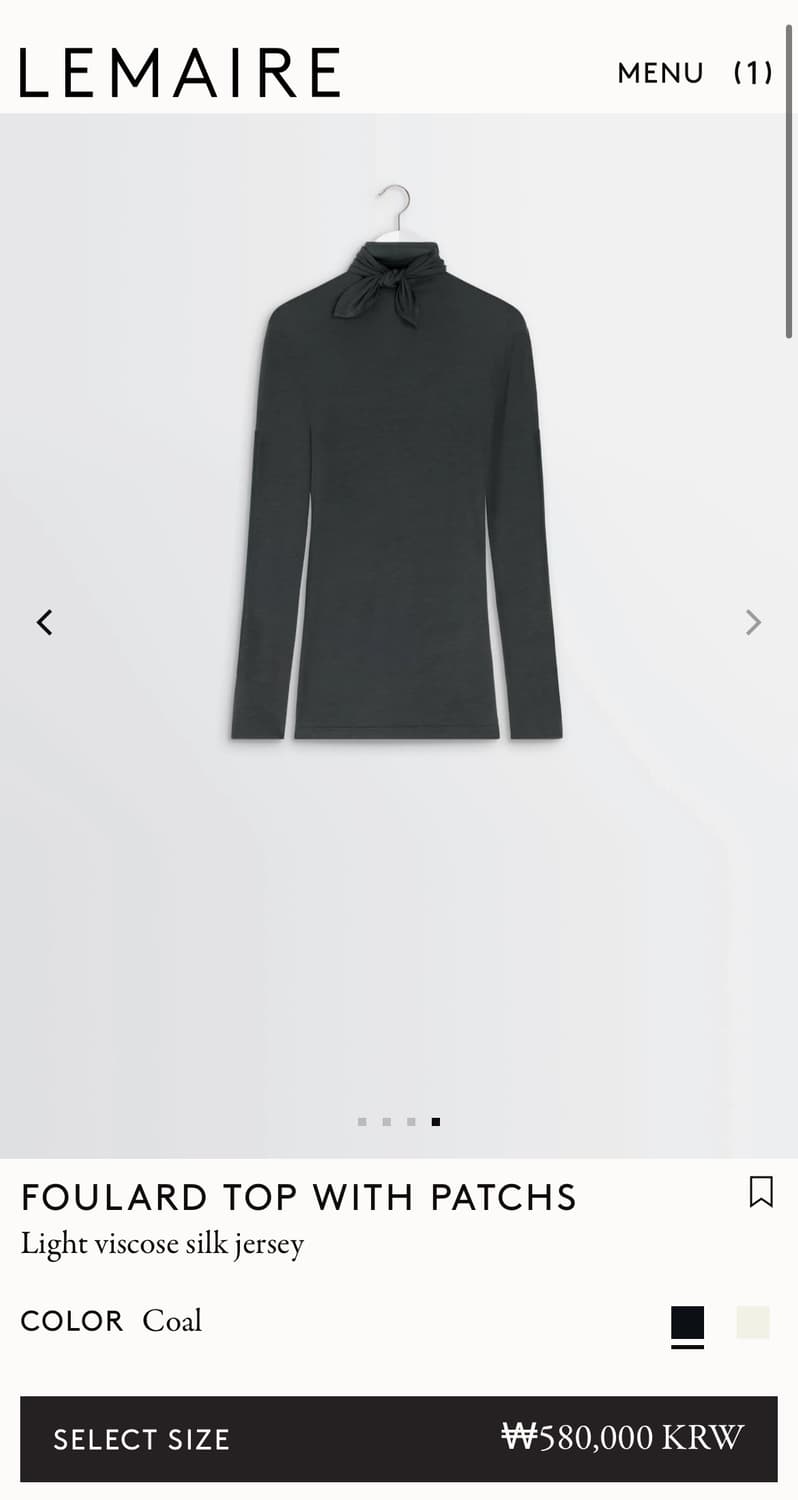
Task: Click the FOULARD TOP WITH PATCHS title
Action: point(298,1196)
